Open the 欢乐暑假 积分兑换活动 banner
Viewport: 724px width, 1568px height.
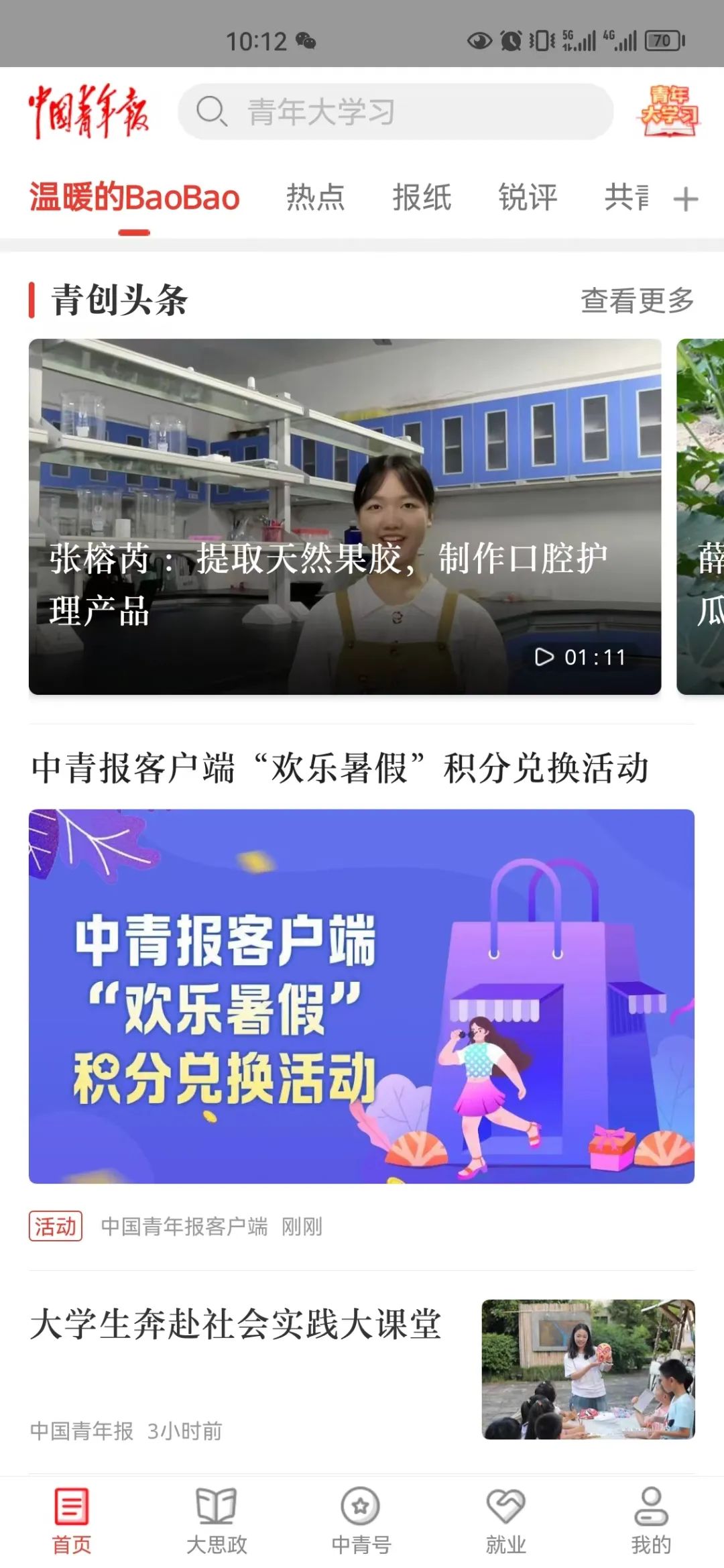coord(361,996)
